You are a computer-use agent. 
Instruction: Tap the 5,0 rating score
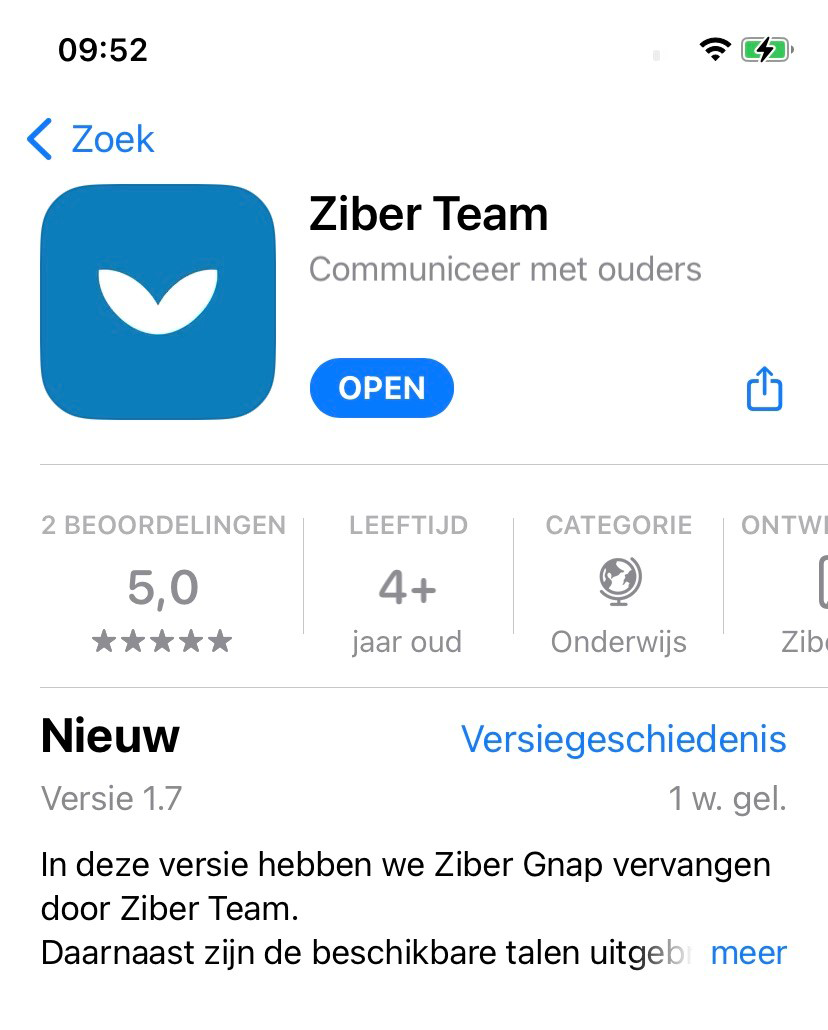161,589
